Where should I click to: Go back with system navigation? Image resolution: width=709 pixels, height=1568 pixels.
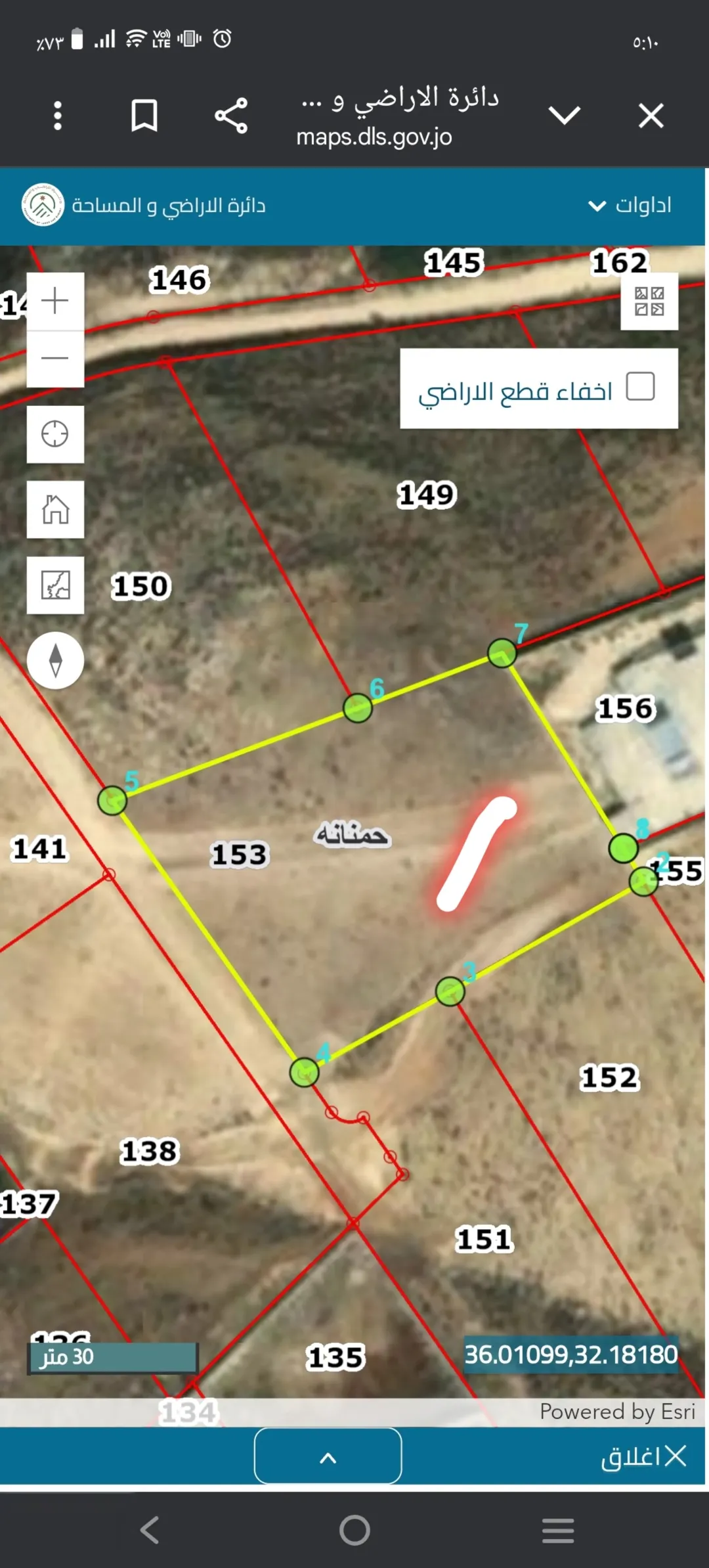point(150,1530)
